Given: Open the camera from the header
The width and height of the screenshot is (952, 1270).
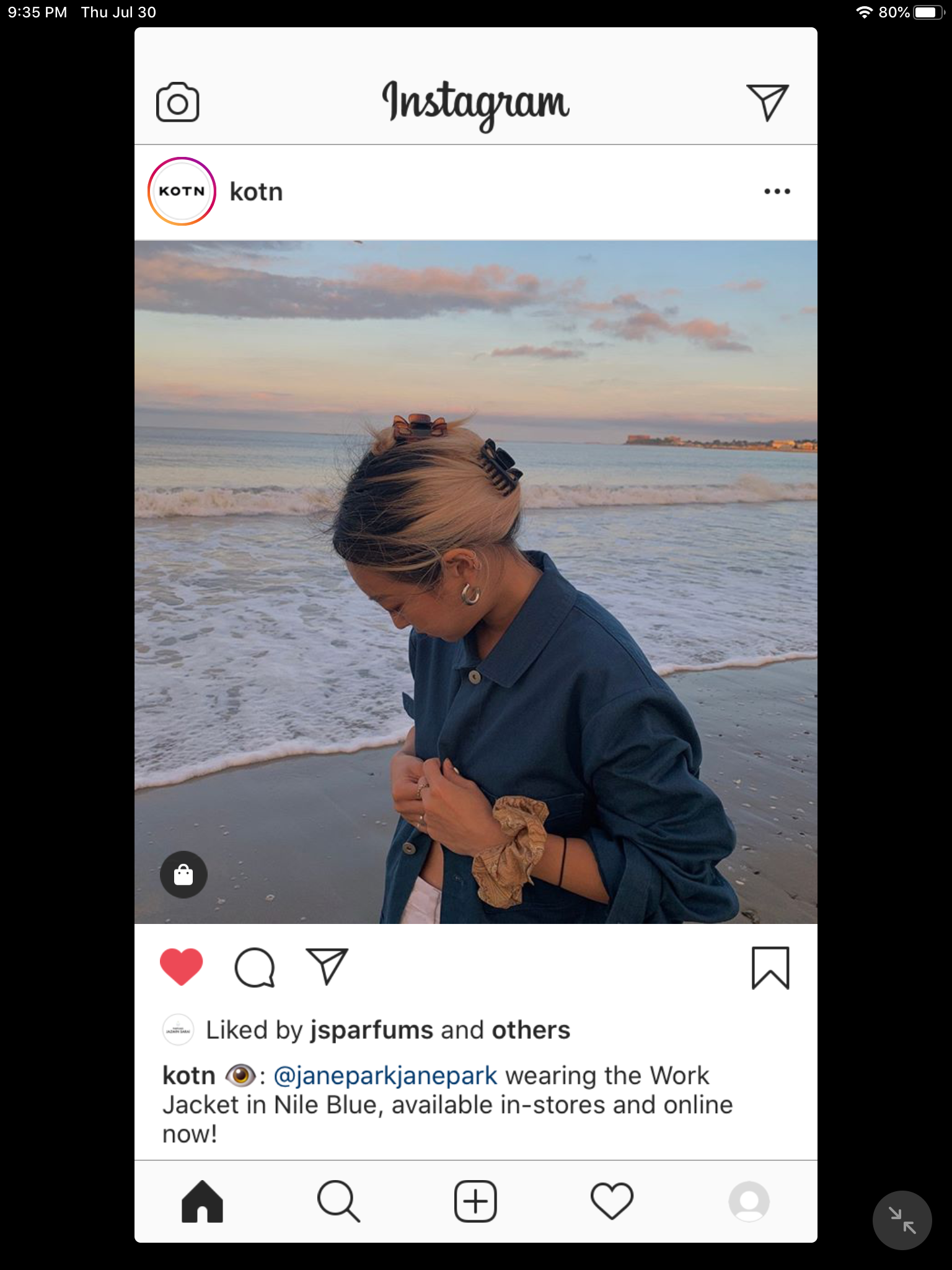Looking at the screenshot, I should coord(177,102).
